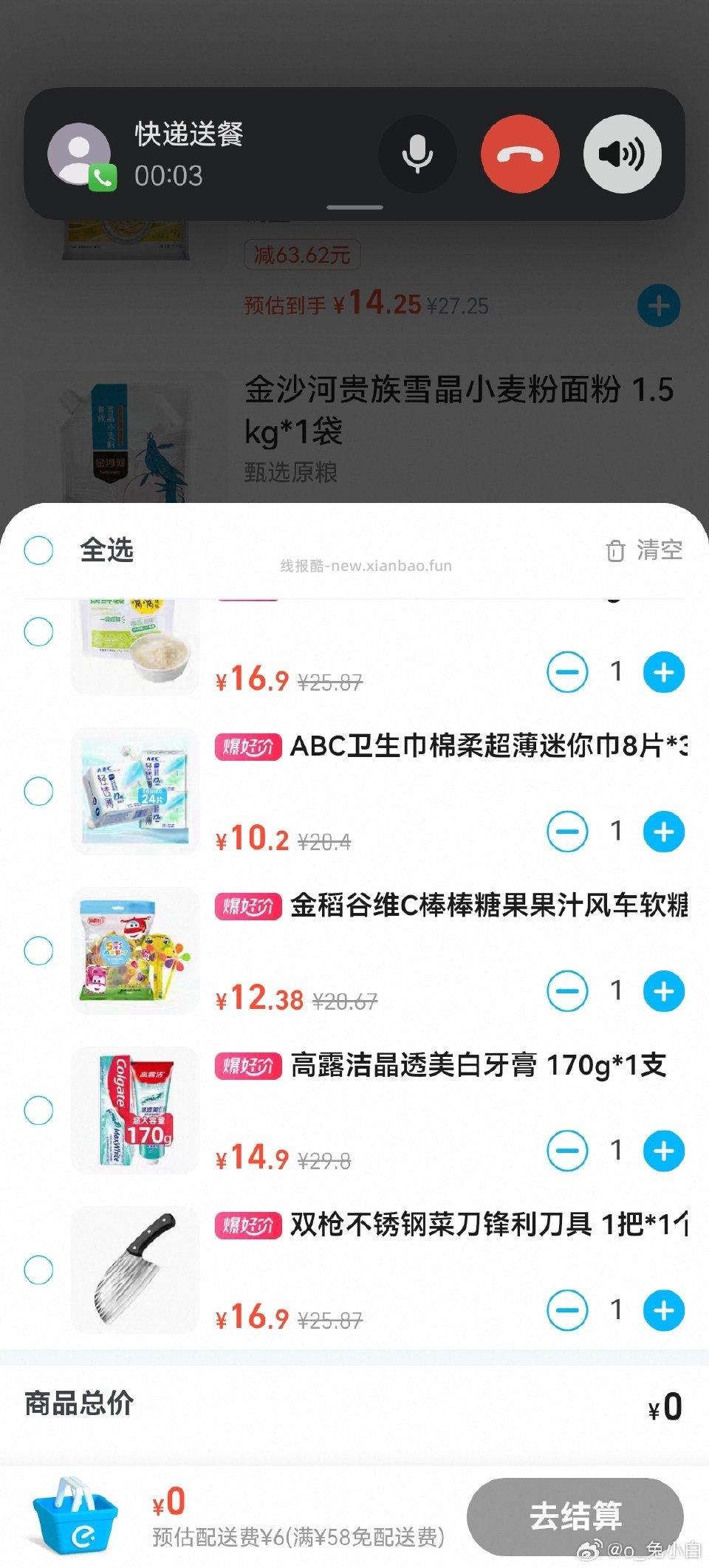Collapse the call overlay using its drag handle
This screenshot has height=1568, width=709.
point(354,208)
